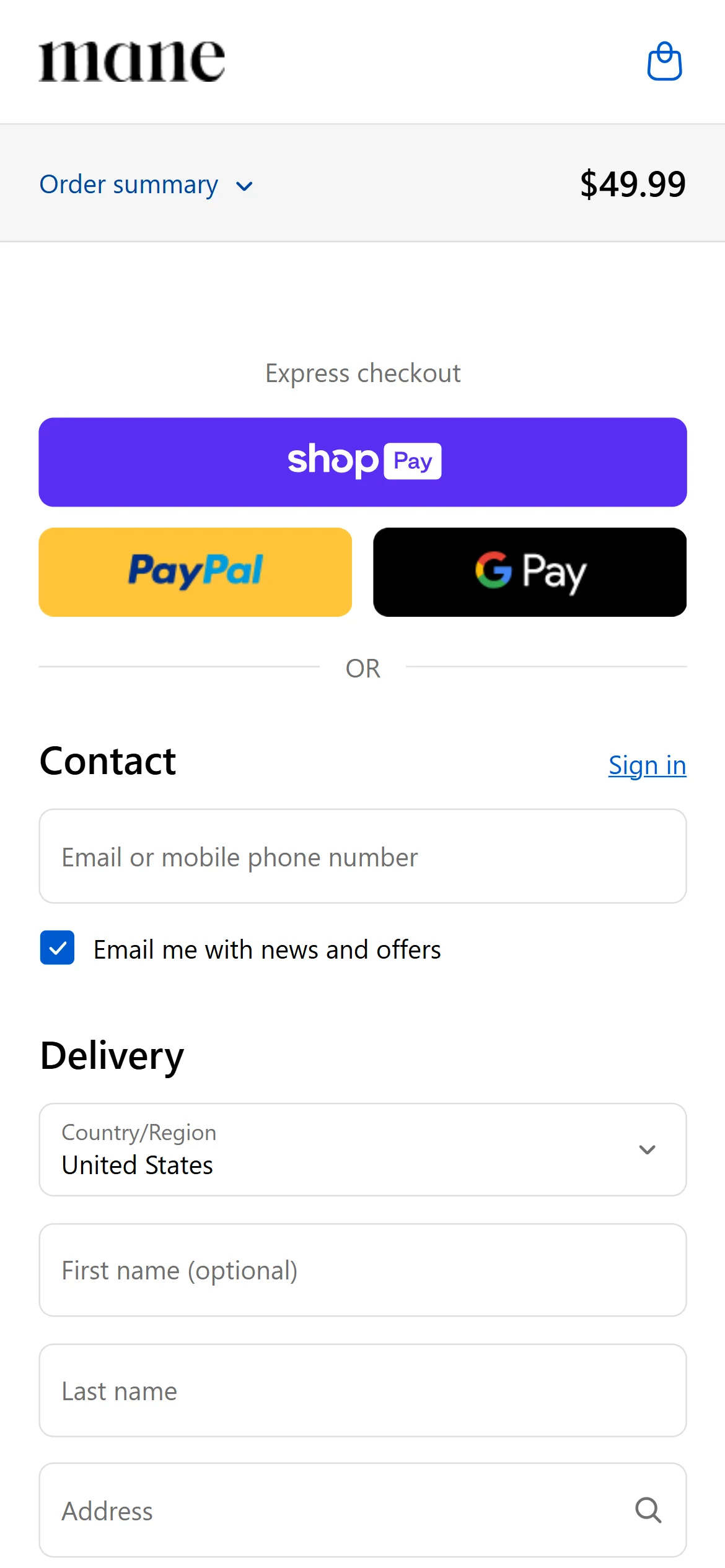The height and width of the screenshot is (1568, 725).
Task: Focus the Address input field
Action: point(335,1510)
